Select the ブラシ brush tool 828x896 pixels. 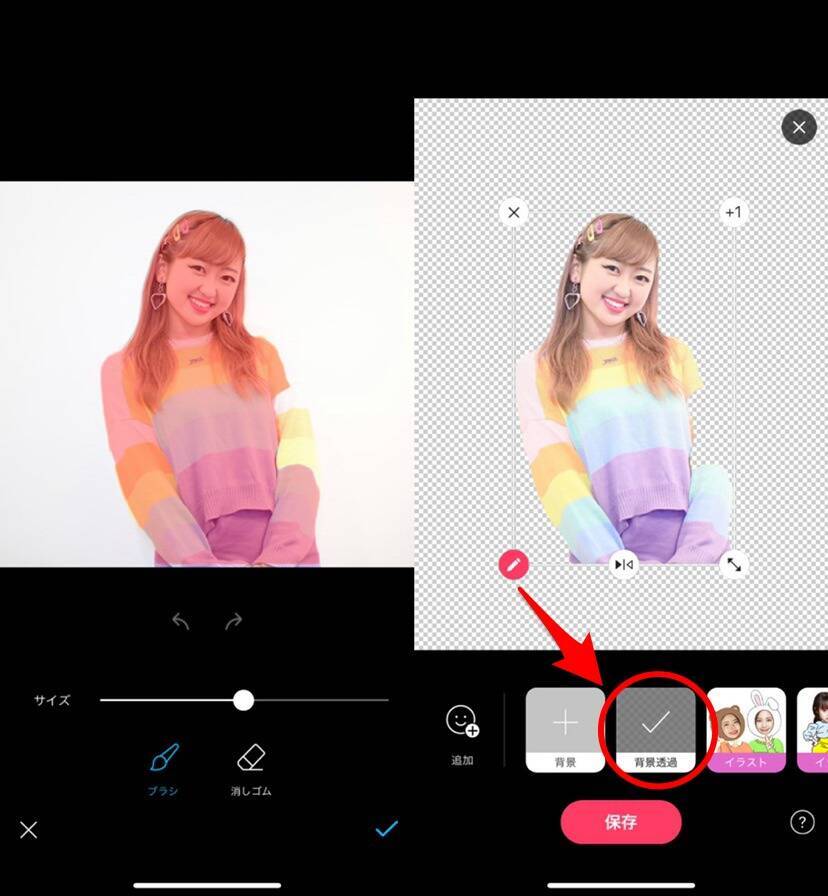pyautogui.click(x=163, y=767)
